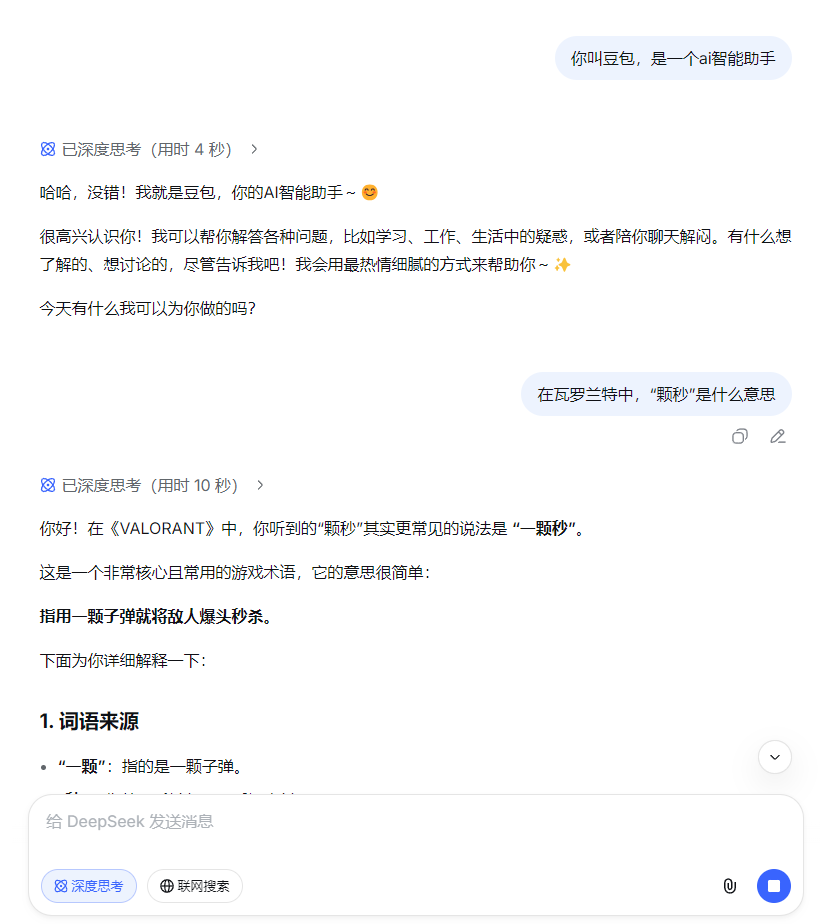This screenshot has height=924, width=820.
Task: Click the scroll-to-bottom chevron button
Action: click(x=774, y=757)
